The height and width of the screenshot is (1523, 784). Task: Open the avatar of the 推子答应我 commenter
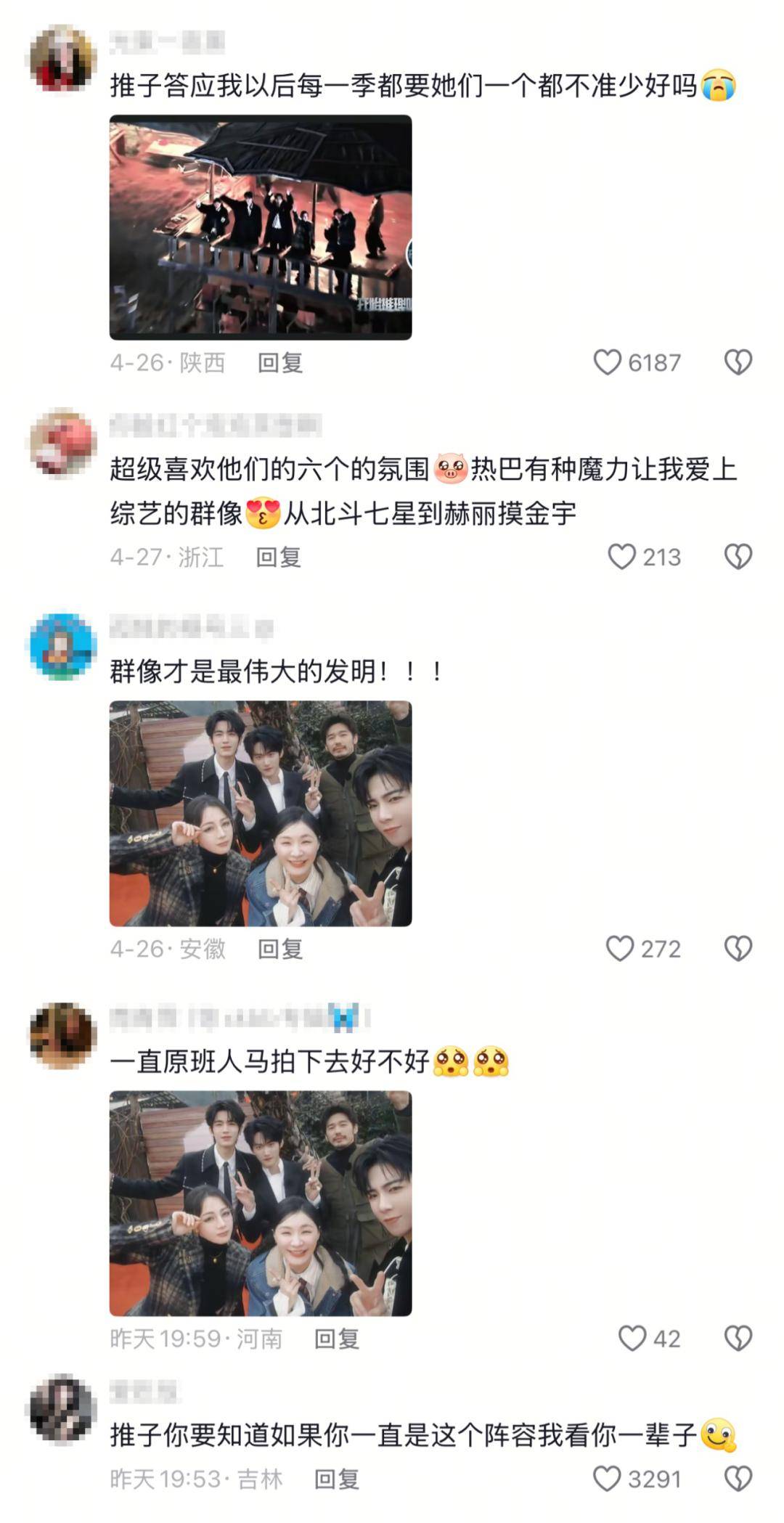63,59
